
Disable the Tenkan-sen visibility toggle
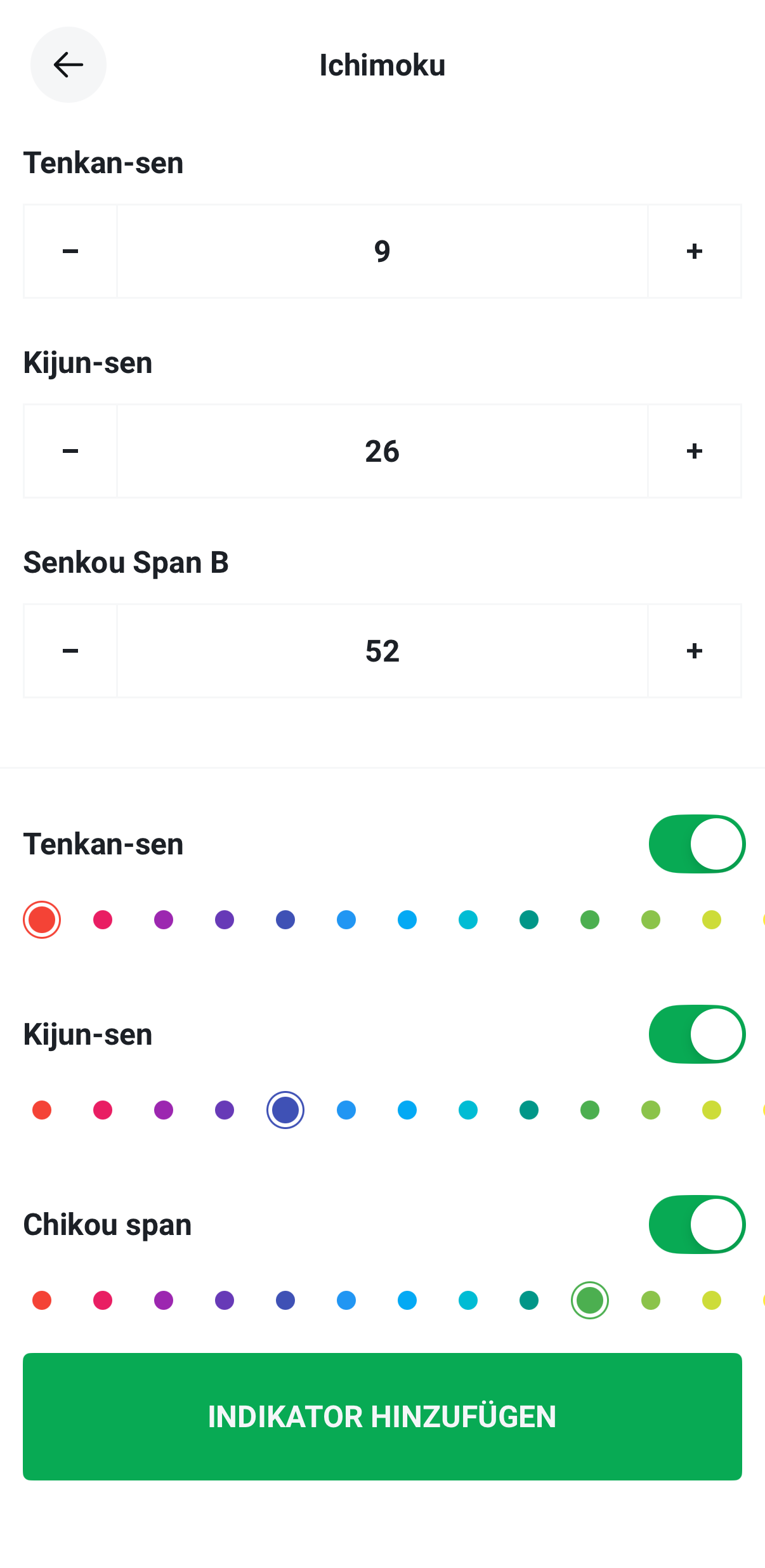tap(696, 844)
